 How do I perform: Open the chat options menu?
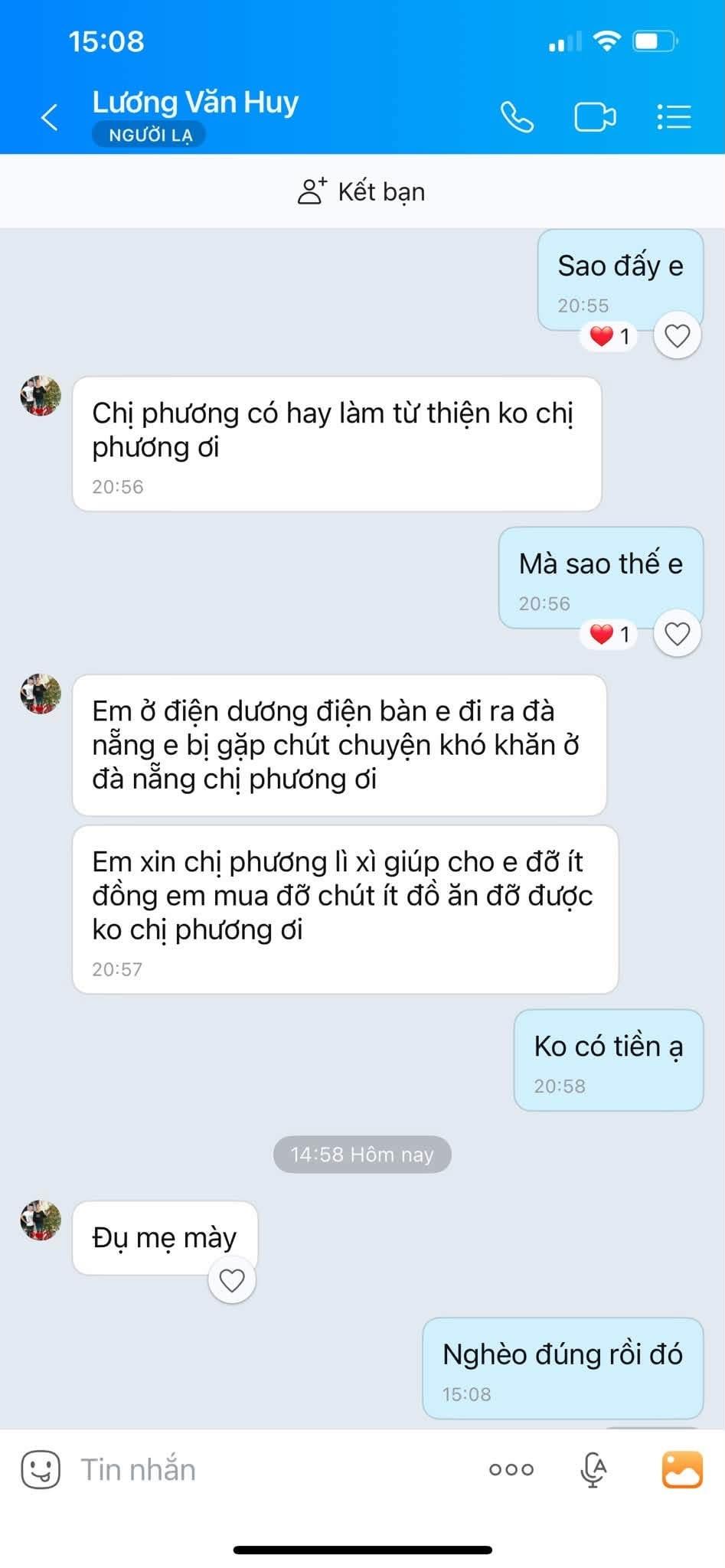click(x=674, y=117)
